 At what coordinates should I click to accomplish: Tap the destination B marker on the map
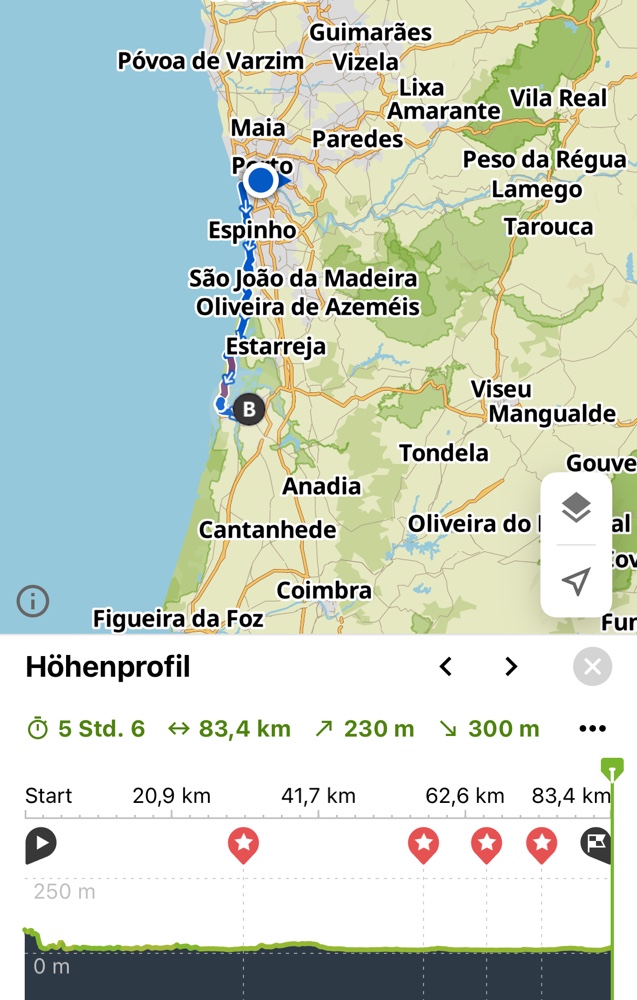pos(249,409)
